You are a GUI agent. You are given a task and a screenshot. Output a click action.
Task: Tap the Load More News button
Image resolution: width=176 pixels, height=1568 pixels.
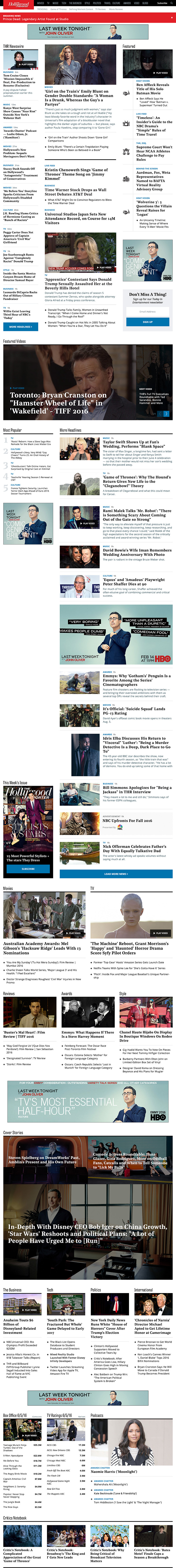pyautogui.click(x=115, y=874)
